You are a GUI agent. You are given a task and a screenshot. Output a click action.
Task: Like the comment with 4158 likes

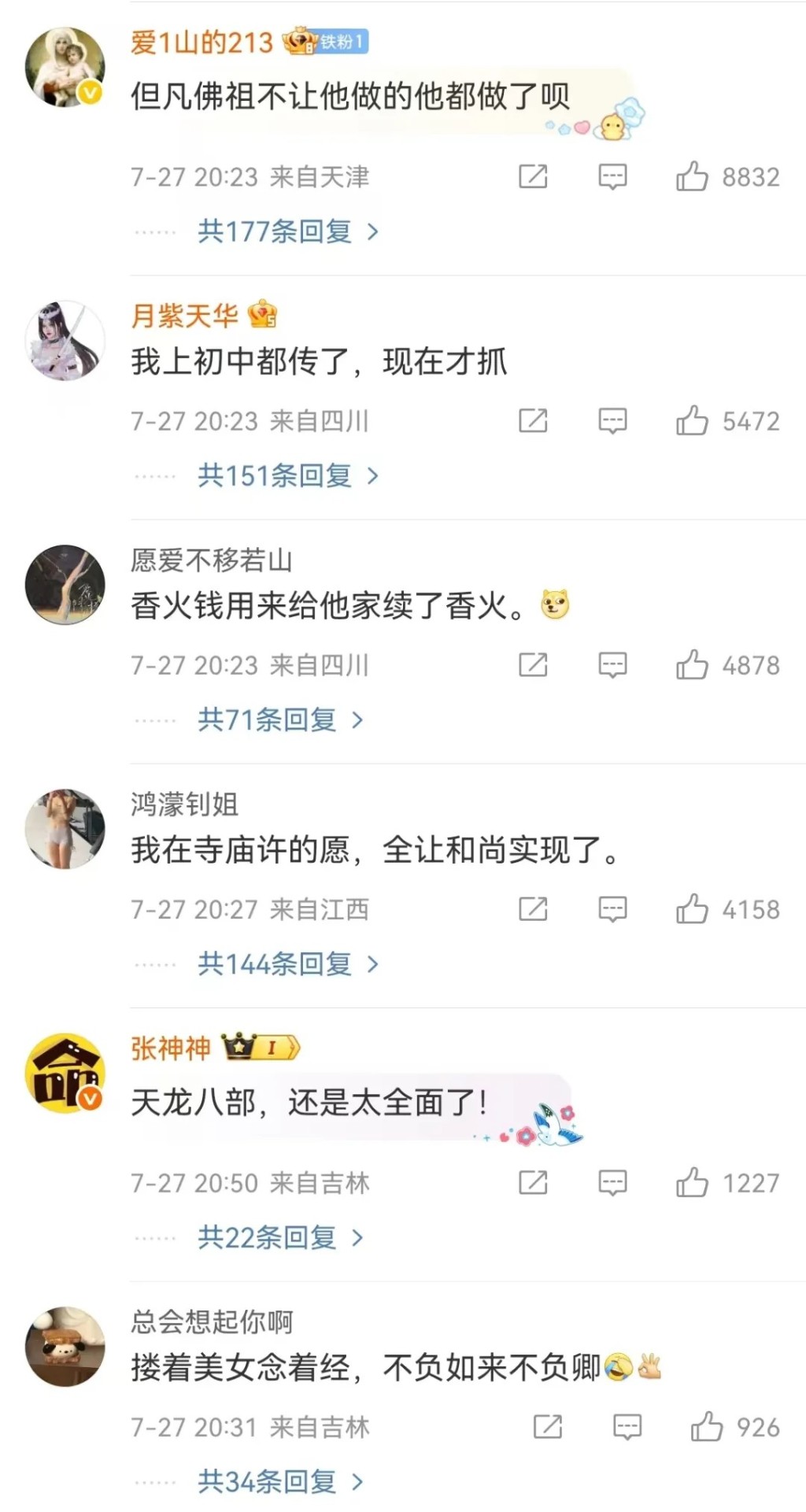(692, 909)
